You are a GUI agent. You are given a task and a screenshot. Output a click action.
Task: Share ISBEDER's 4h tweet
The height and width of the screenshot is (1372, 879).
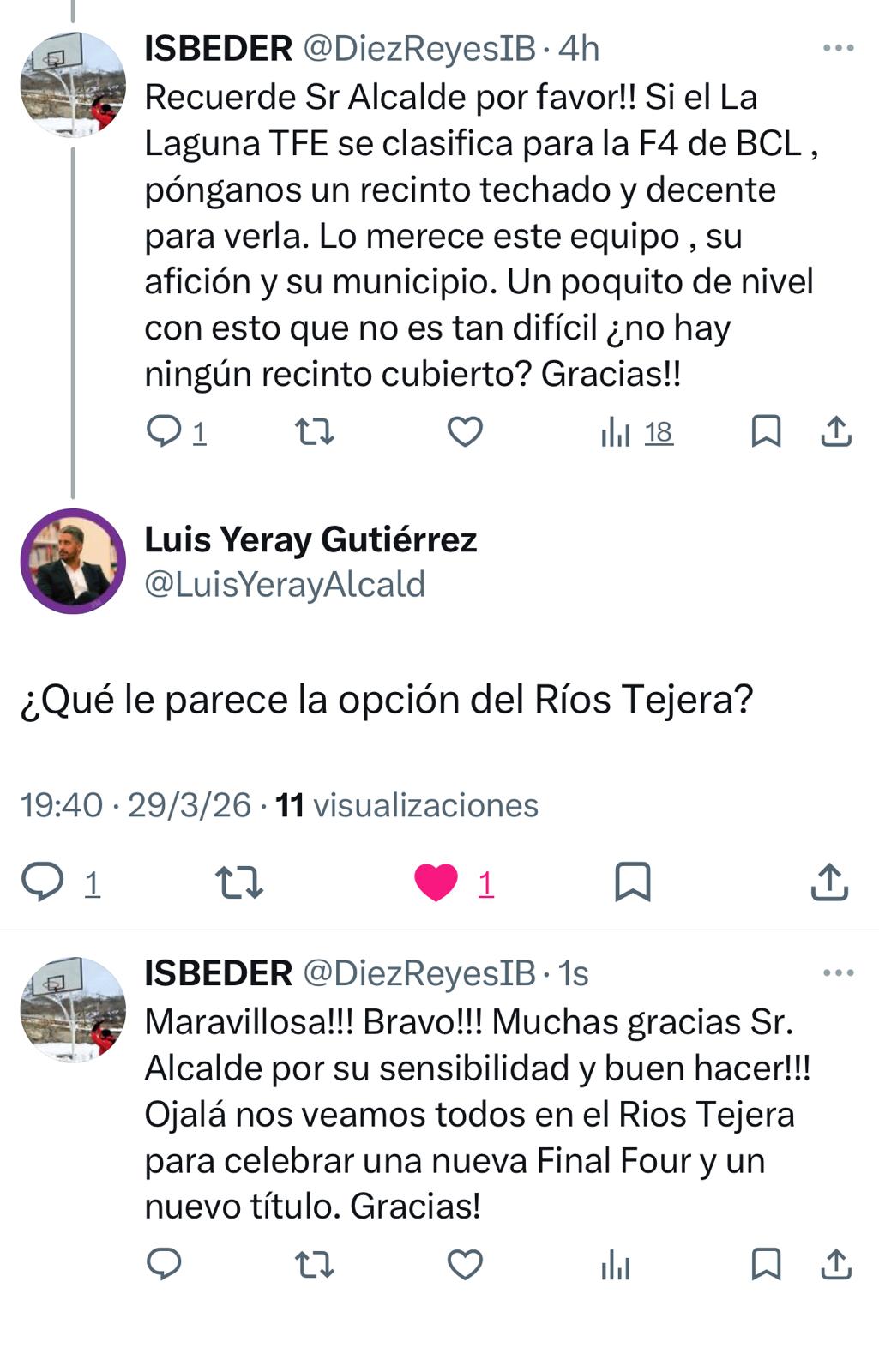pyautogui.click(x=836, y=431)
